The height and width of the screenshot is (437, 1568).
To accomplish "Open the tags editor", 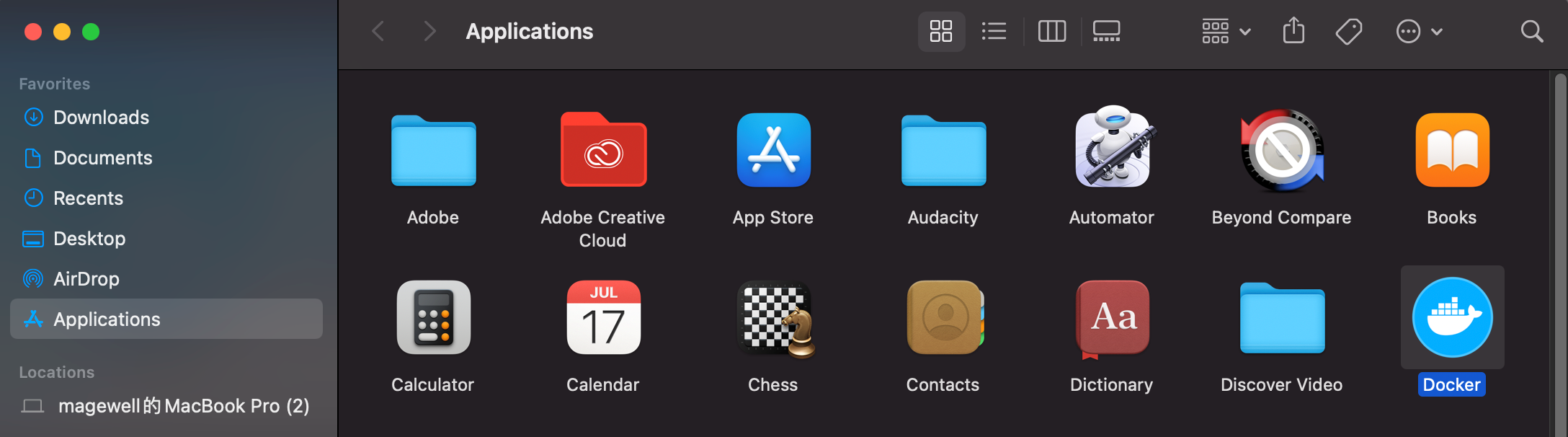I will point(1348,32).
